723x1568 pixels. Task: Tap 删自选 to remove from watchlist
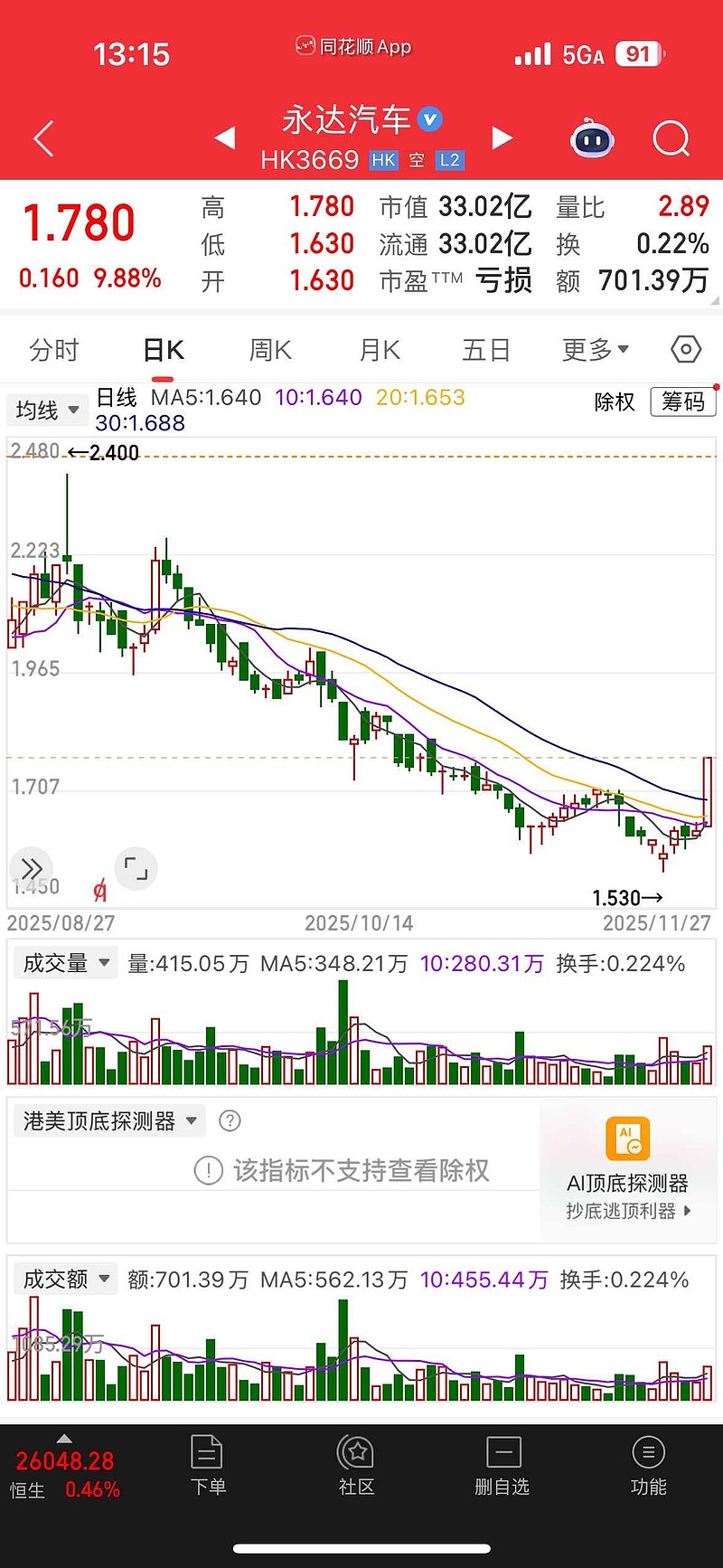502,1465
